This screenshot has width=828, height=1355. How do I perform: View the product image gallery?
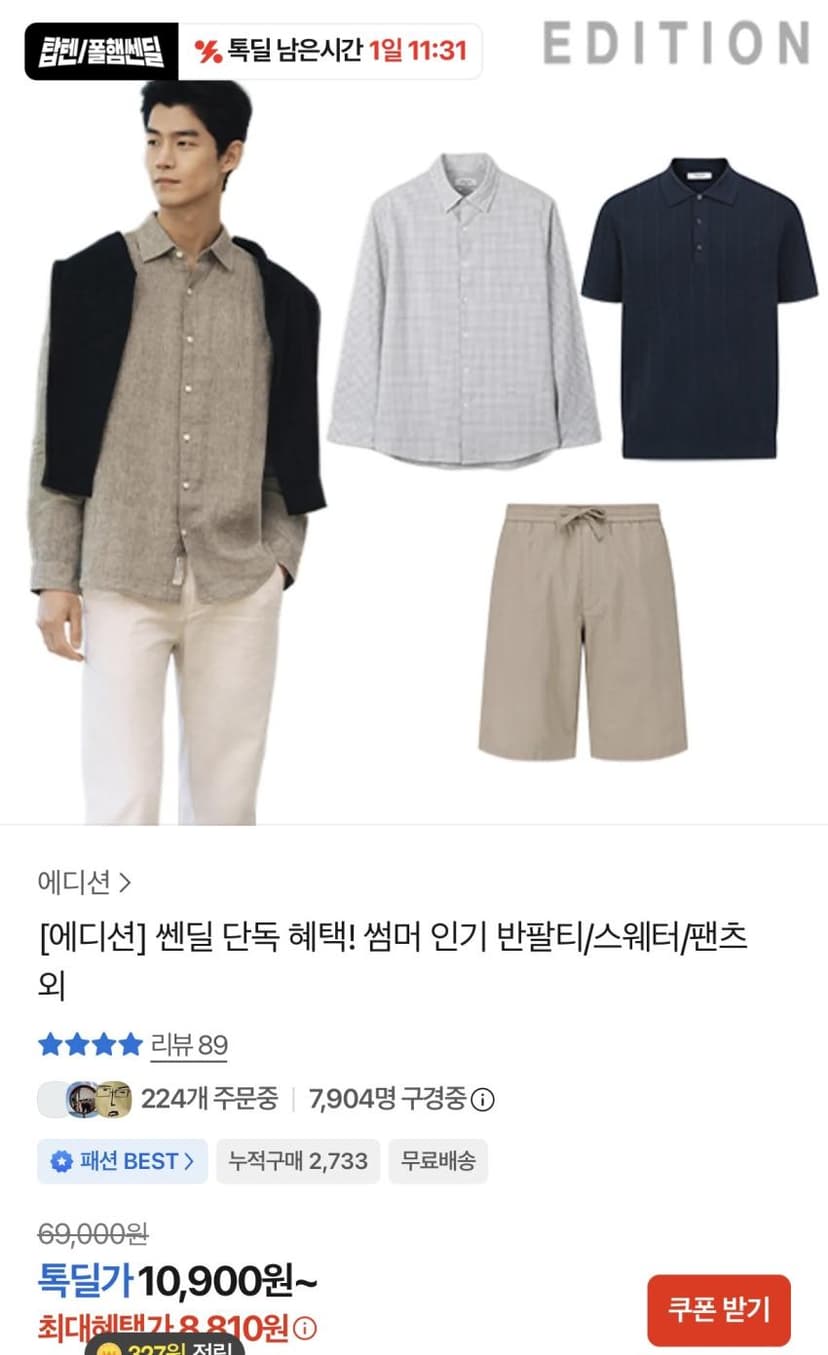pos(414,420)
